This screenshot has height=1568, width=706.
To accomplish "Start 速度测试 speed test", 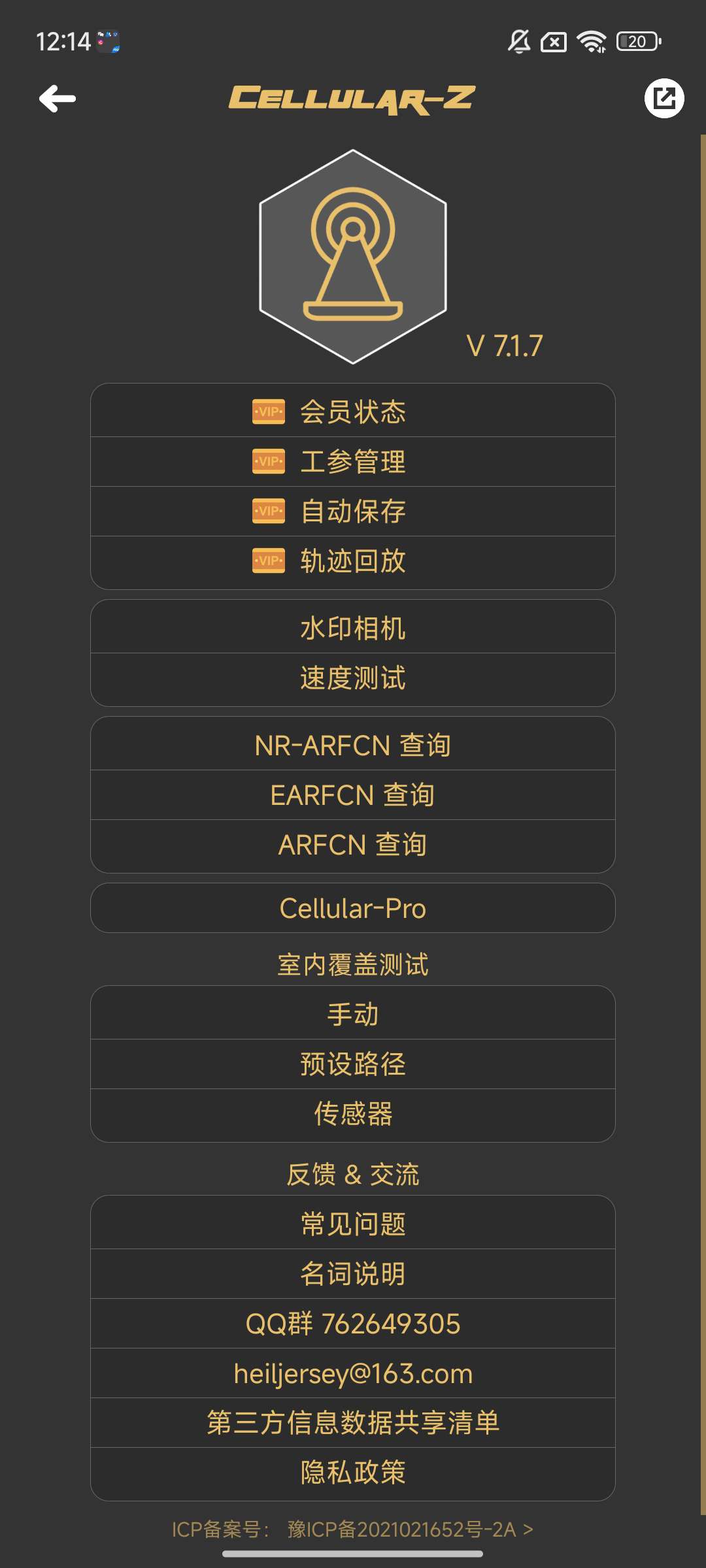I will (x=353, y=678).
